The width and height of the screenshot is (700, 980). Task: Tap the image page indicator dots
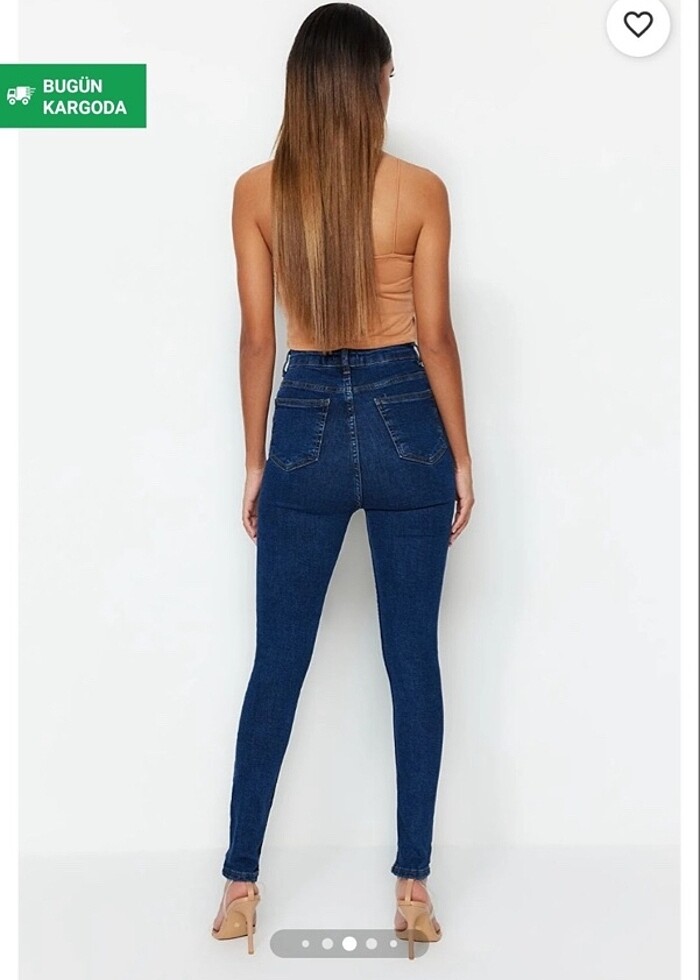tap(349, 943)
